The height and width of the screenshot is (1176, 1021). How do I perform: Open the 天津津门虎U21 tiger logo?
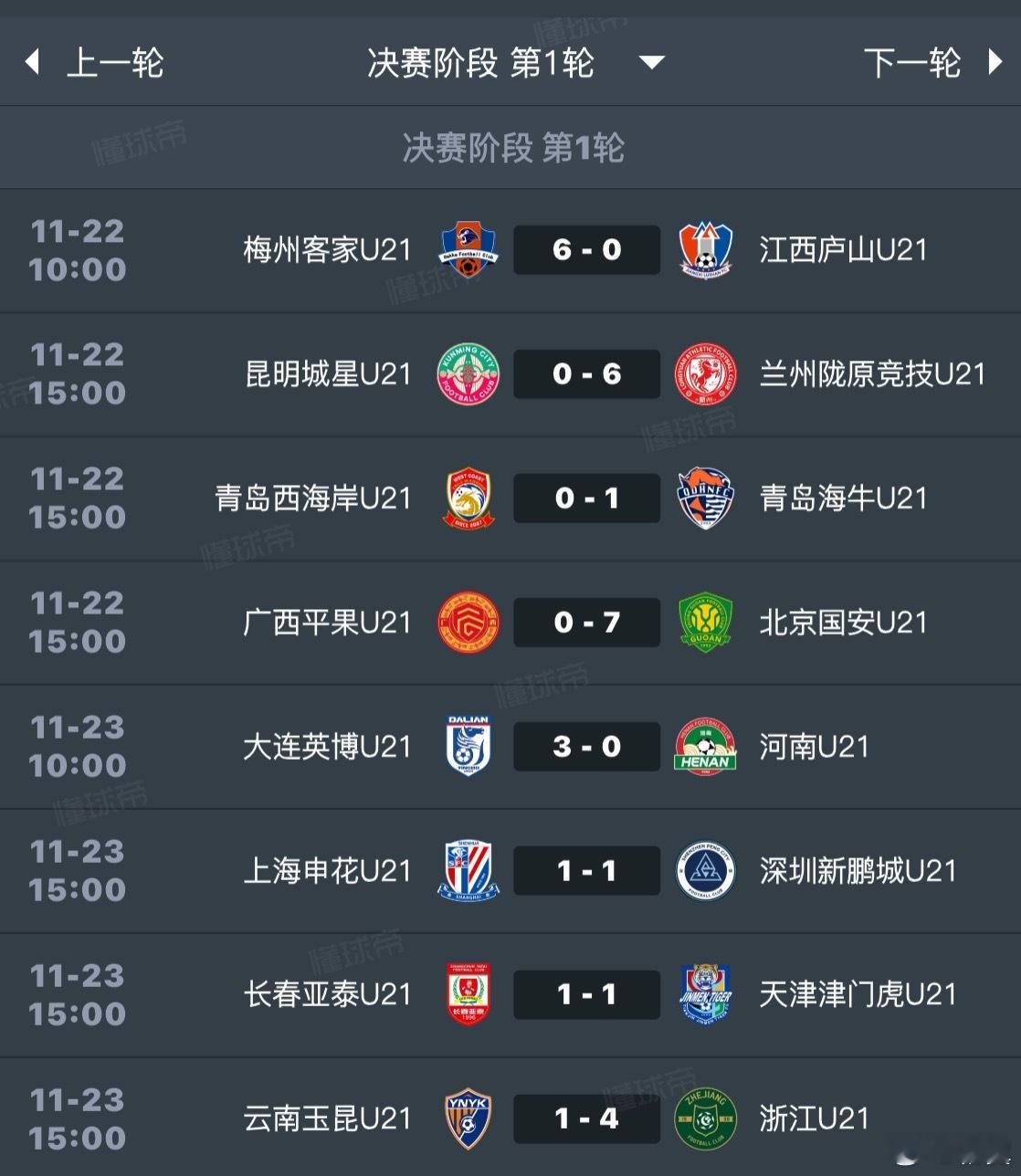(703, 994)
